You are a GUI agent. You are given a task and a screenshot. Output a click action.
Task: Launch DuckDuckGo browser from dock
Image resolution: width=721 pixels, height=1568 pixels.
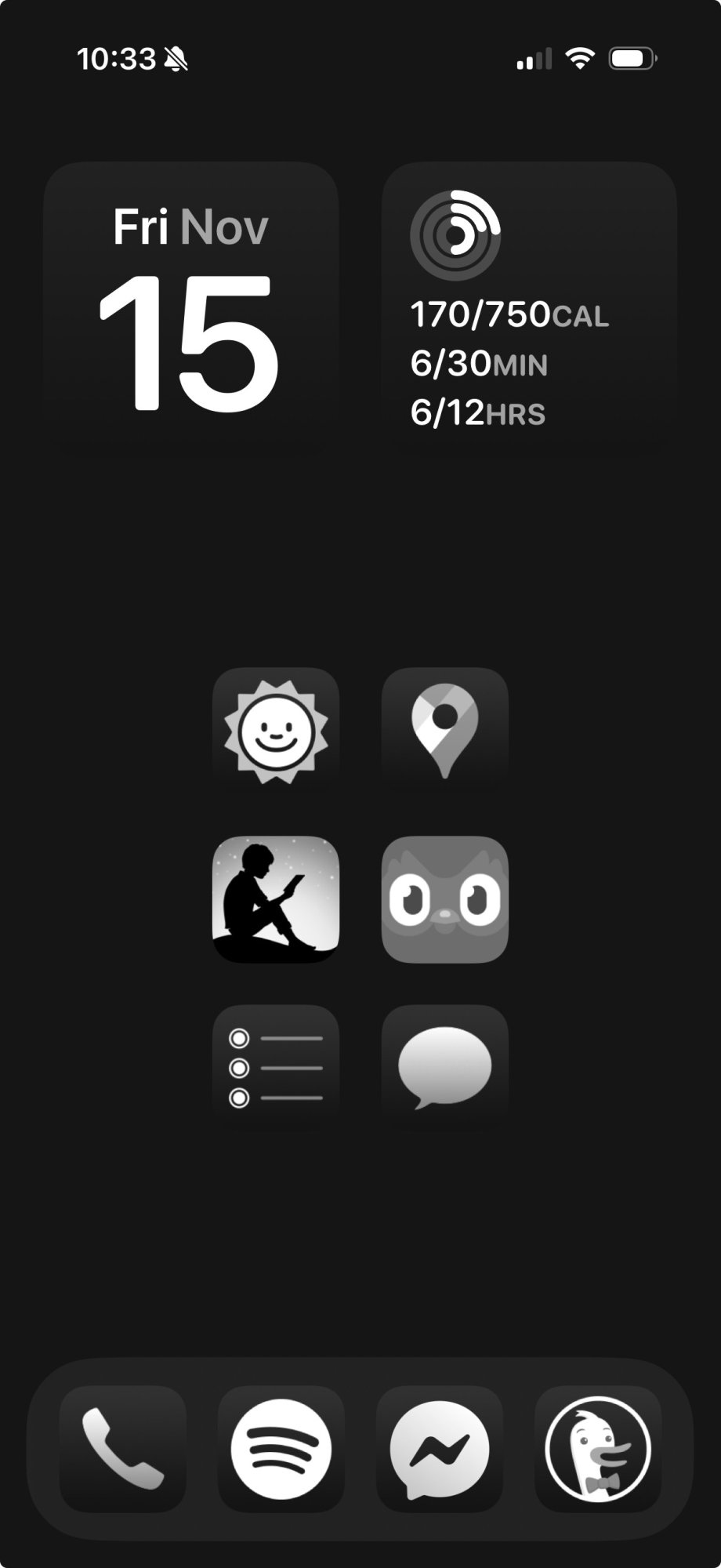(x=598, y=1449)
